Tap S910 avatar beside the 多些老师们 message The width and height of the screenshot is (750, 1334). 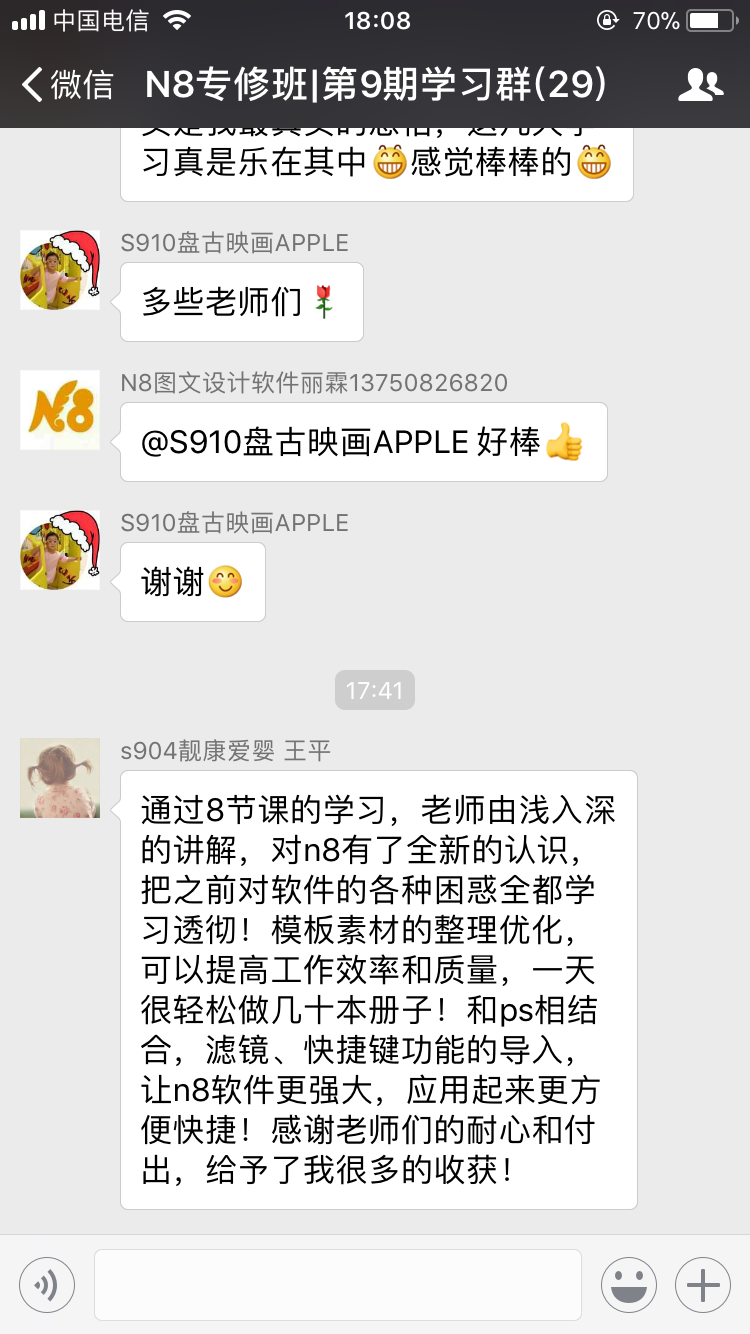(60, 270)
